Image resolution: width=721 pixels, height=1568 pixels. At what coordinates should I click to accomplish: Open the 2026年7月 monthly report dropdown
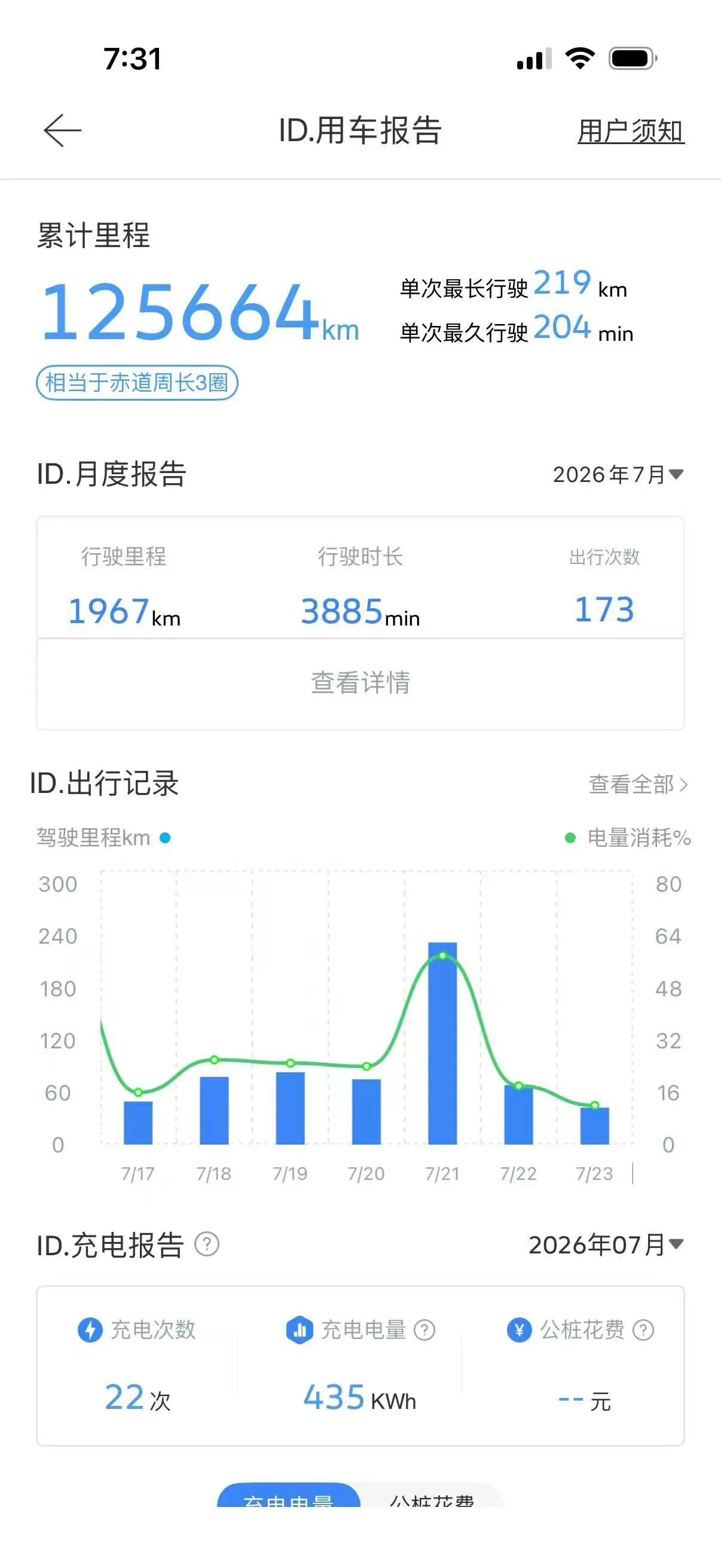click(x=618, y=474)
